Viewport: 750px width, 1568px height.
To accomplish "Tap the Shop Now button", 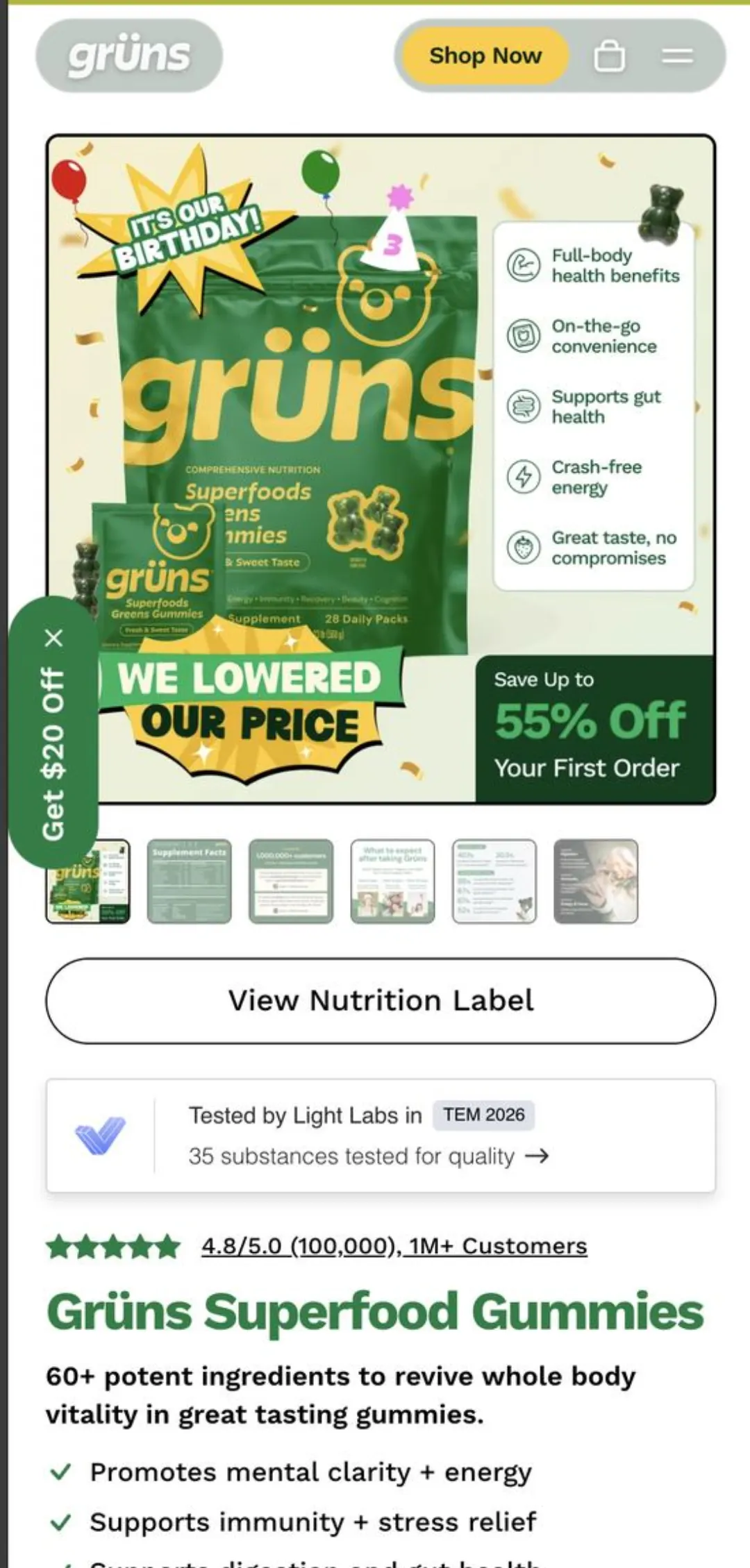I will point(485,56).
